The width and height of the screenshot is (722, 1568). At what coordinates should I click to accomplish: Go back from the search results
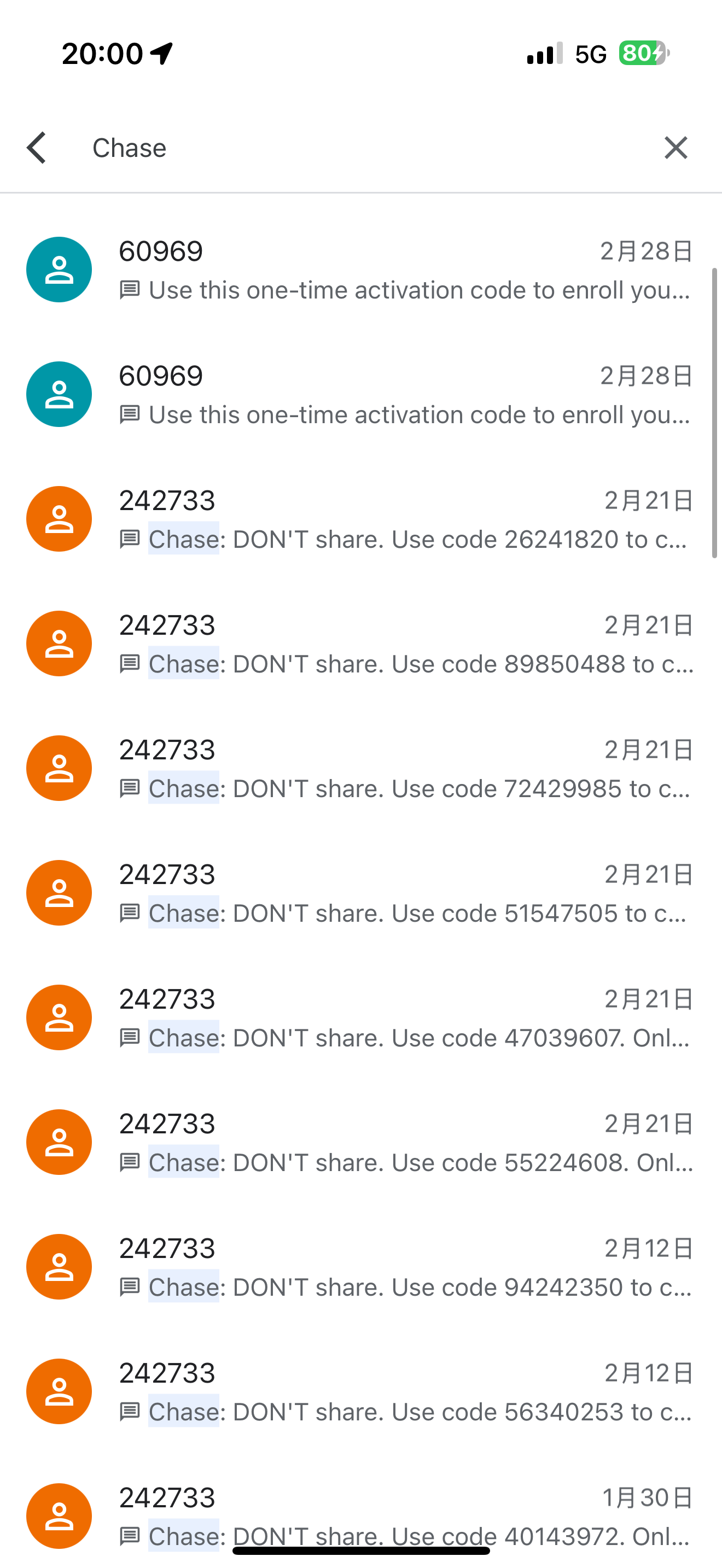point(37,148)
